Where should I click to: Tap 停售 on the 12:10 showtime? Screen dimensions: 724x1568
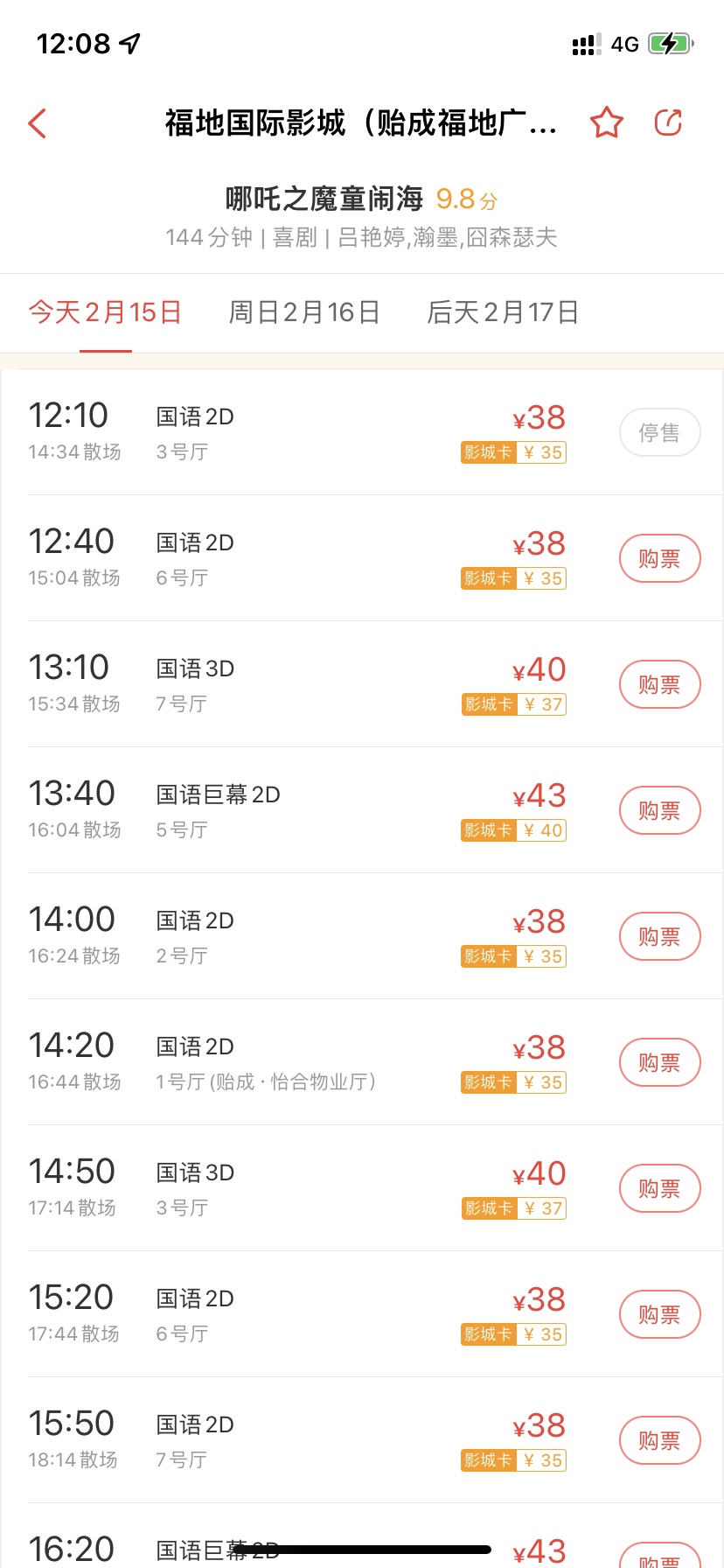pos(660,432)
